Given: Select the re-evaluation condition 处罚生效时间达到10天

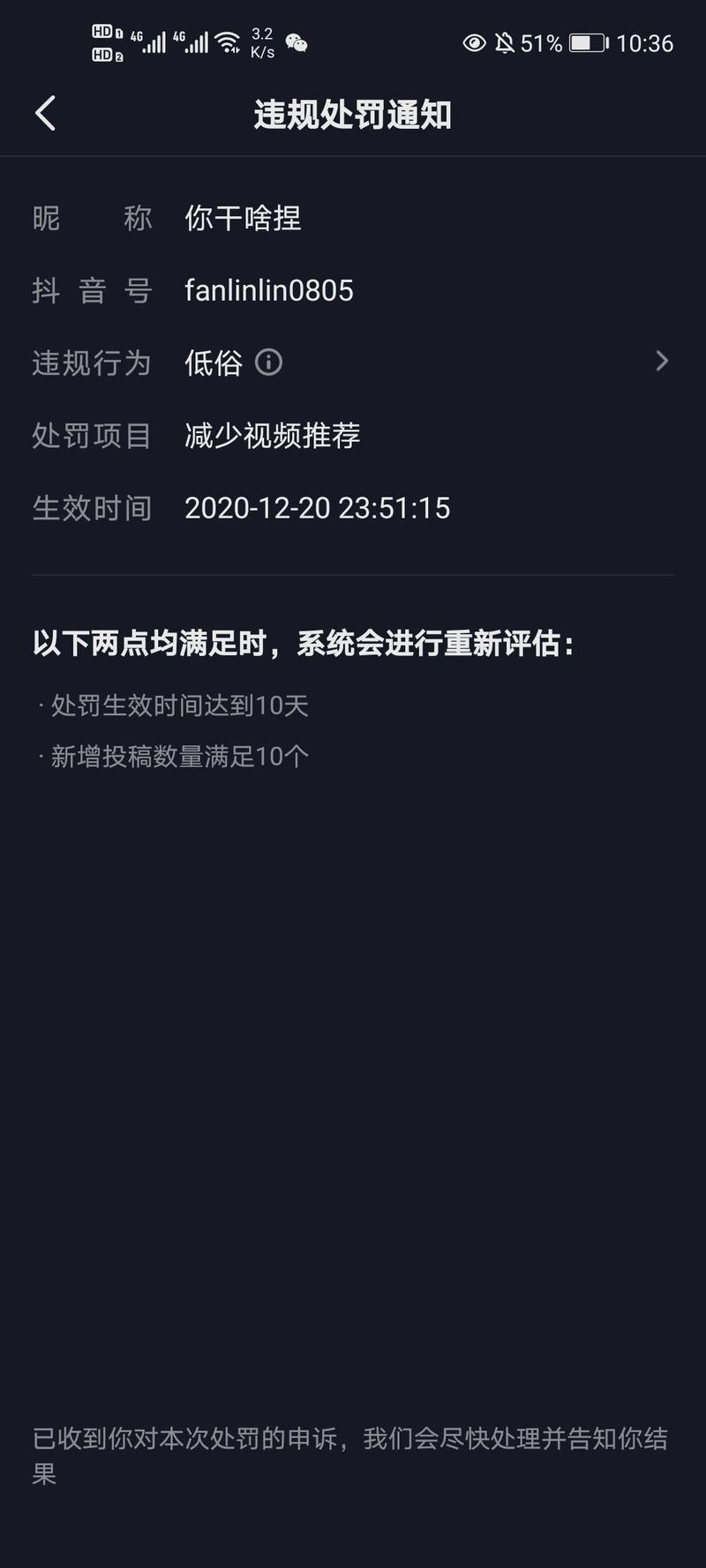Looking at the screenshot, I should [x=174, y=706].
